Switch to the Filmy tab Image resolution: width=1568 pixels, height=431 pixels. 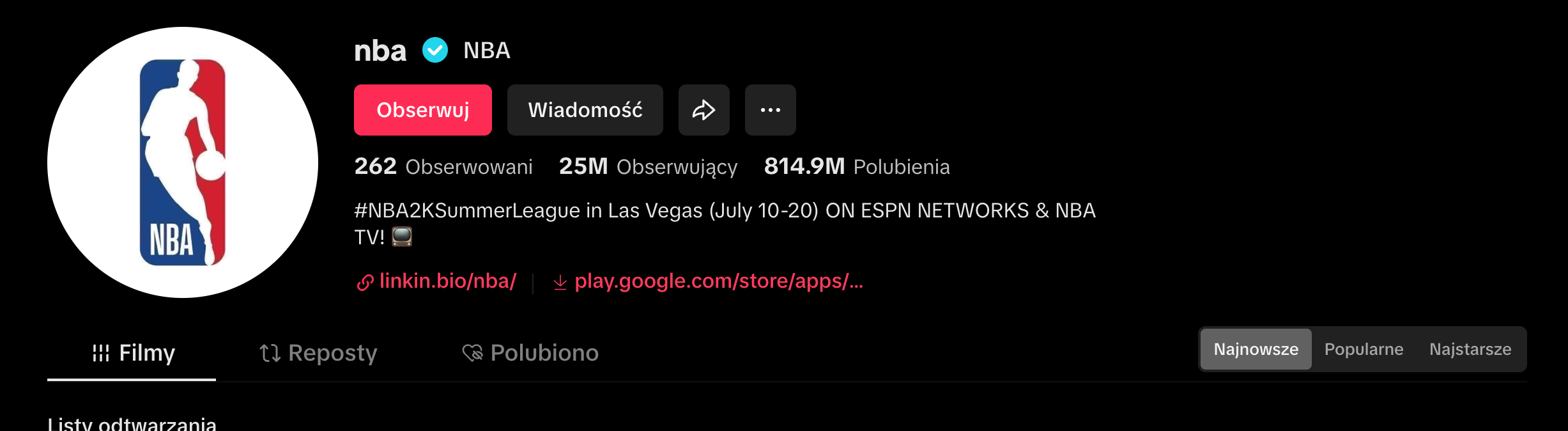132,353
